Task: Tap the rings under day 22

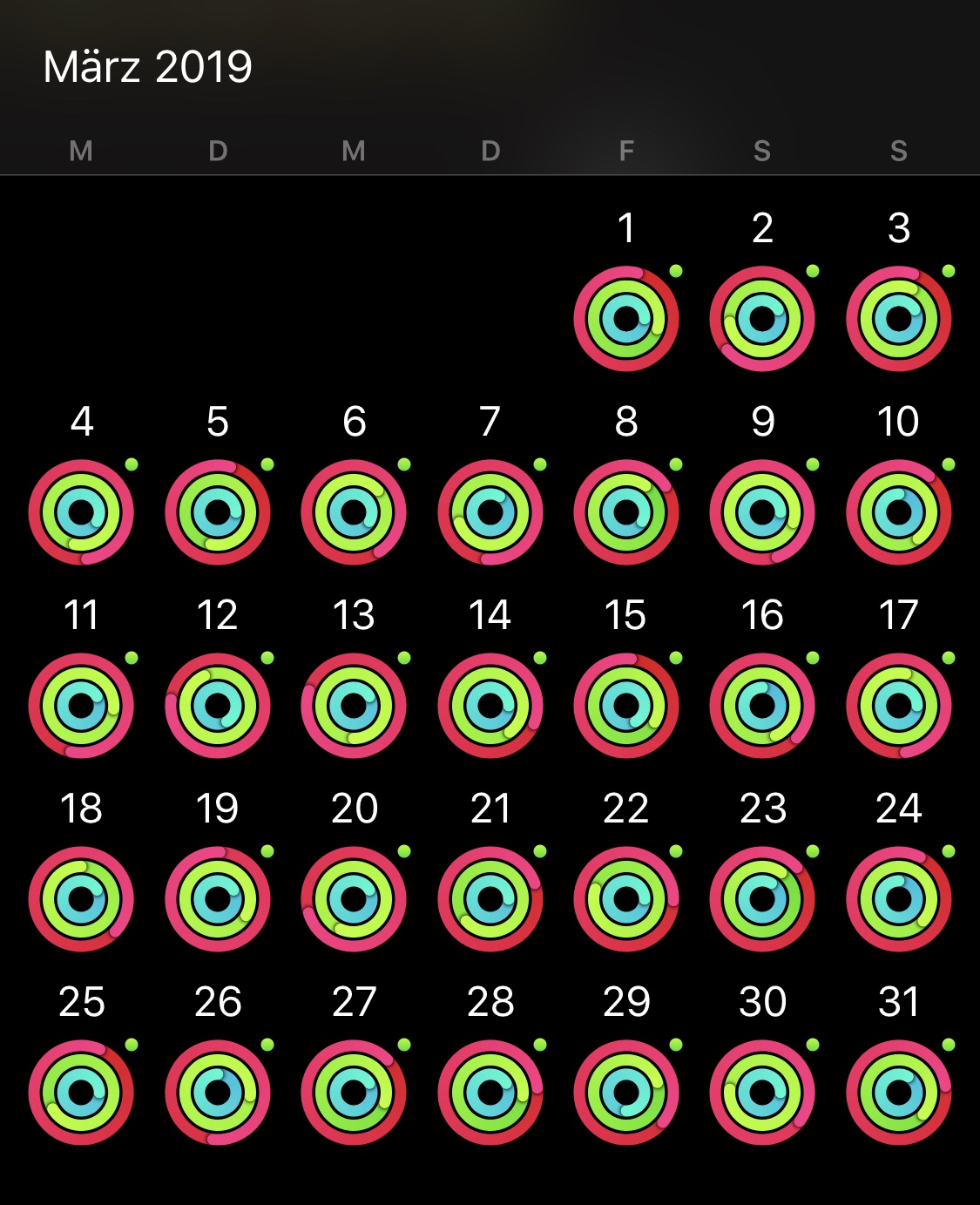Action: click(625, 899)
